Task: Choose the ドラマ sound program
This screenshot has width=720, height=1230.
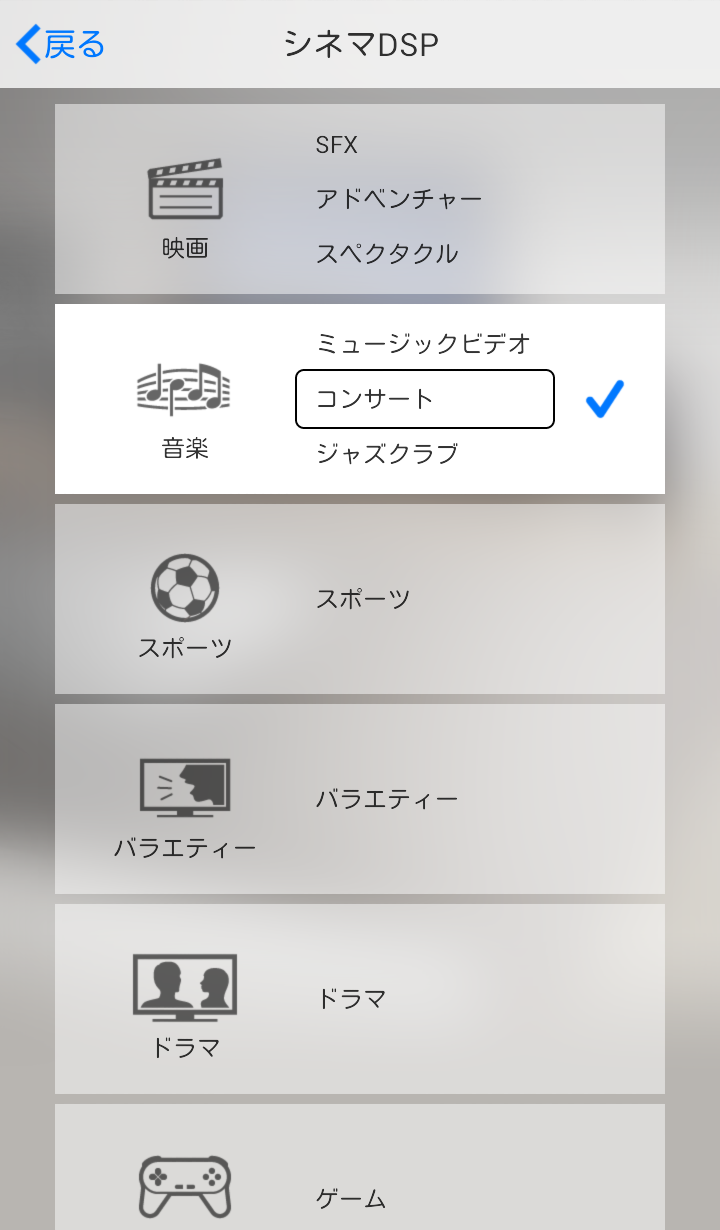Action: pyautogui.click(x=351, y=999)
